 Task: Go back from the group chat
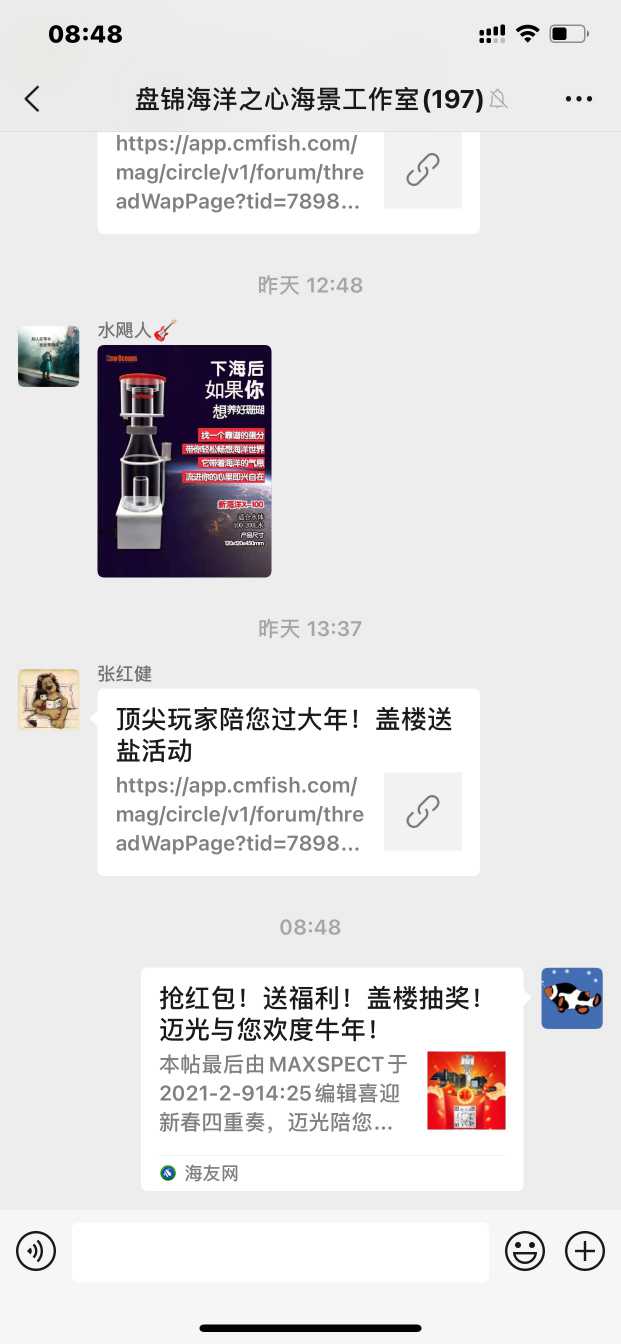(x=32, y=98)
